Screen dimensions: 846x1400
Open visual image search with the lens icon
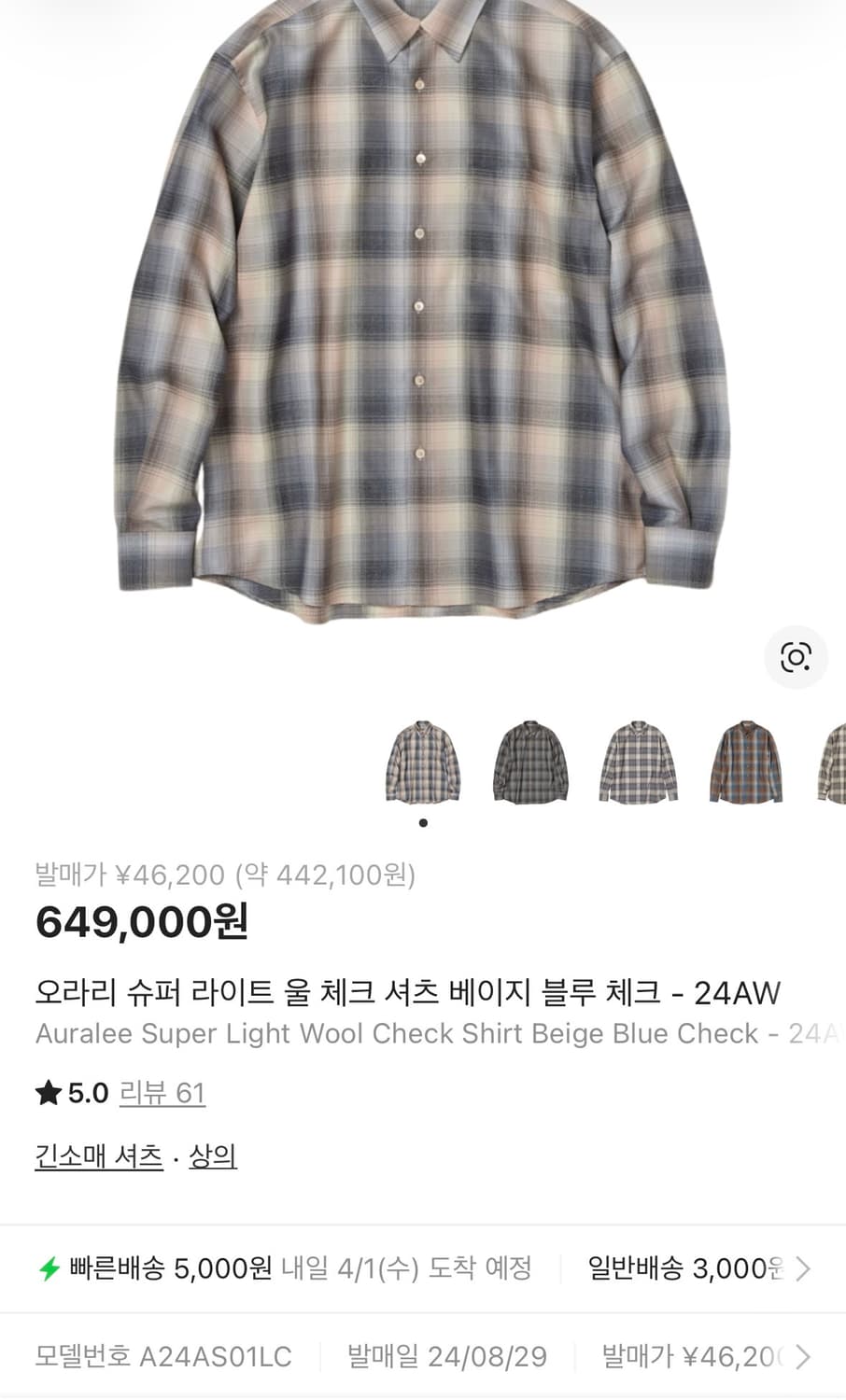(795, 658)
